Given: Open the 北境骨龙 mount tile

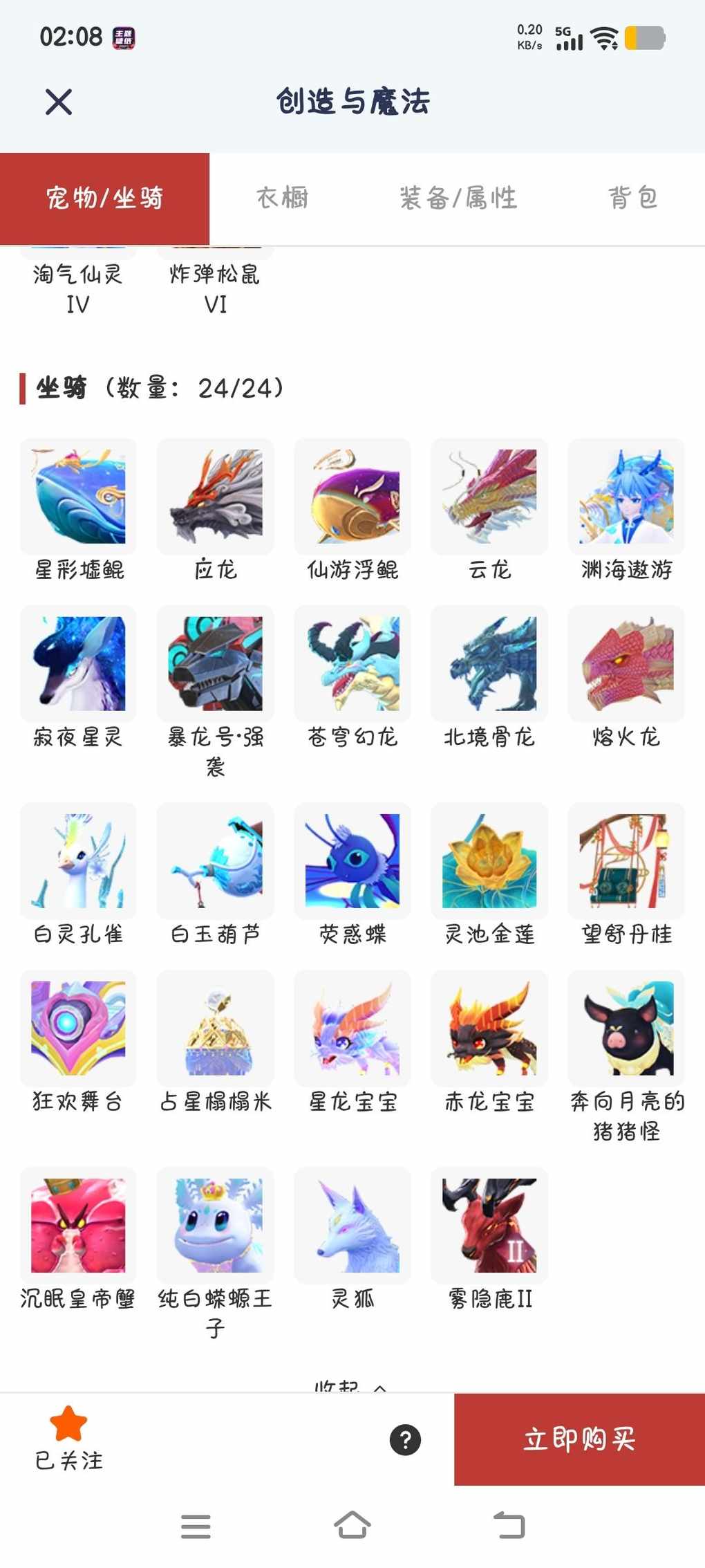Looking at the screenshot, I should pyautogui.click(x=489, y=664).
